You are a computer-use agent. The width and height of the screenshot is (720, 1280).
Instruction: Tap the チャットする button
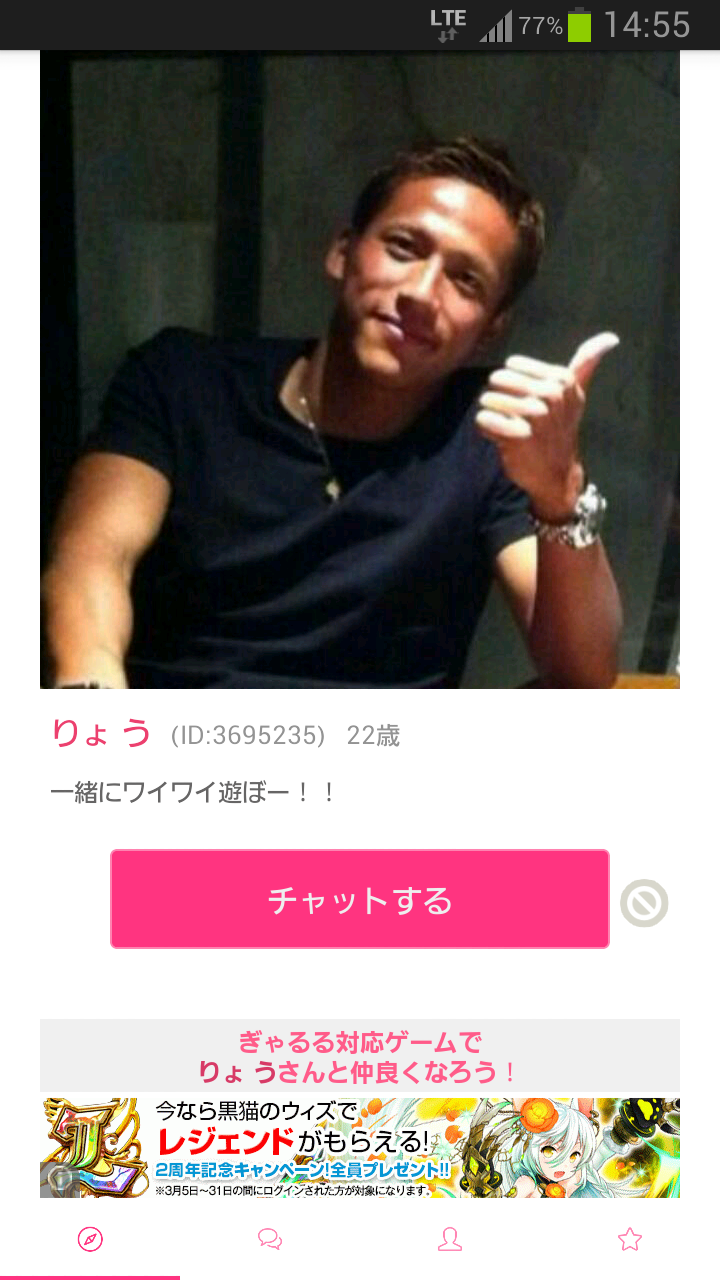pos(359,899)
